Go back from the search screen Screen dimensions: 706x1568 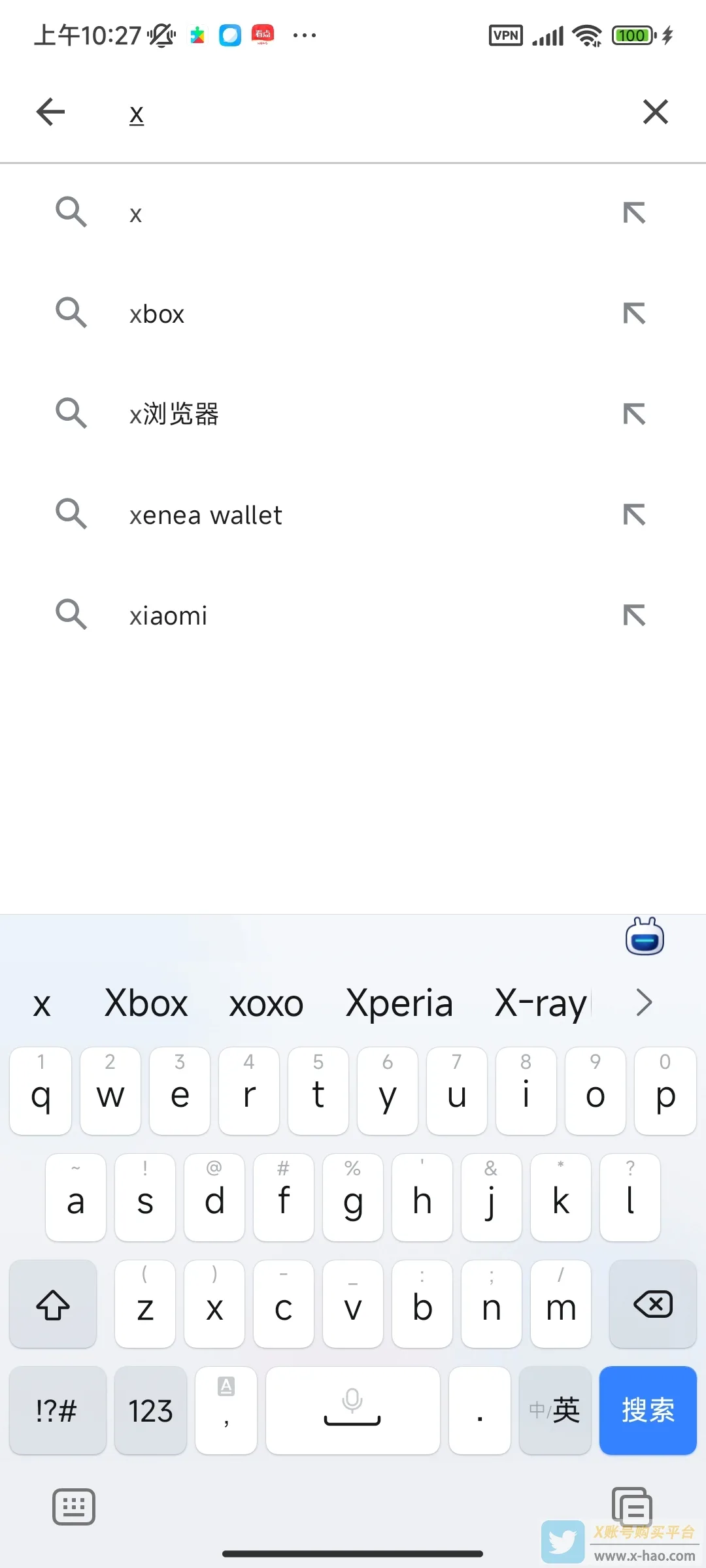pyautogui.click(x=51, y=112)
